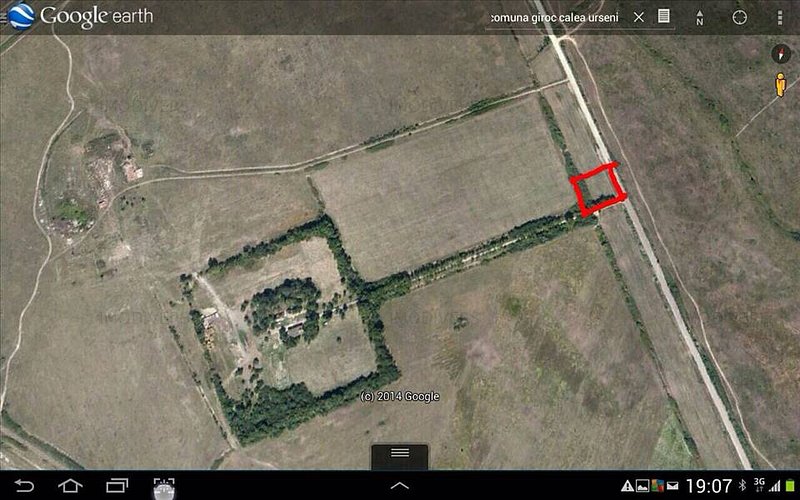Activate Street View pegman
This screenshot has width=800, height=500.
point(781,85)
